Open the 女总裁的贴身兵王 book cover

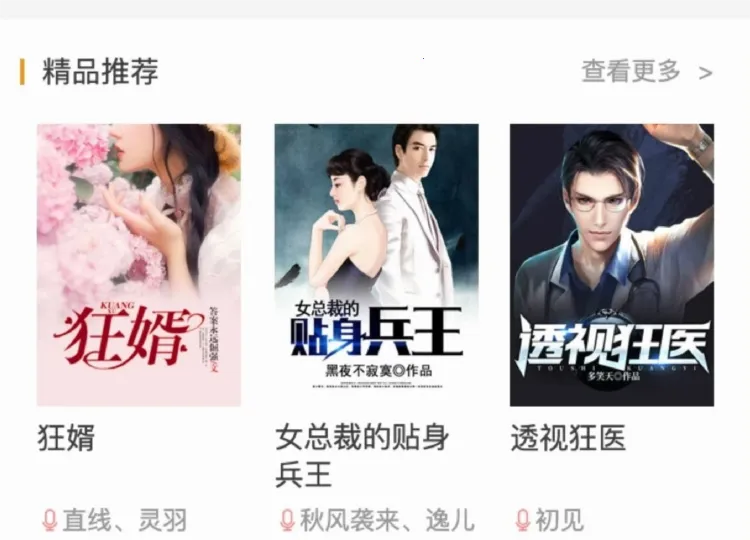point(376,265)
